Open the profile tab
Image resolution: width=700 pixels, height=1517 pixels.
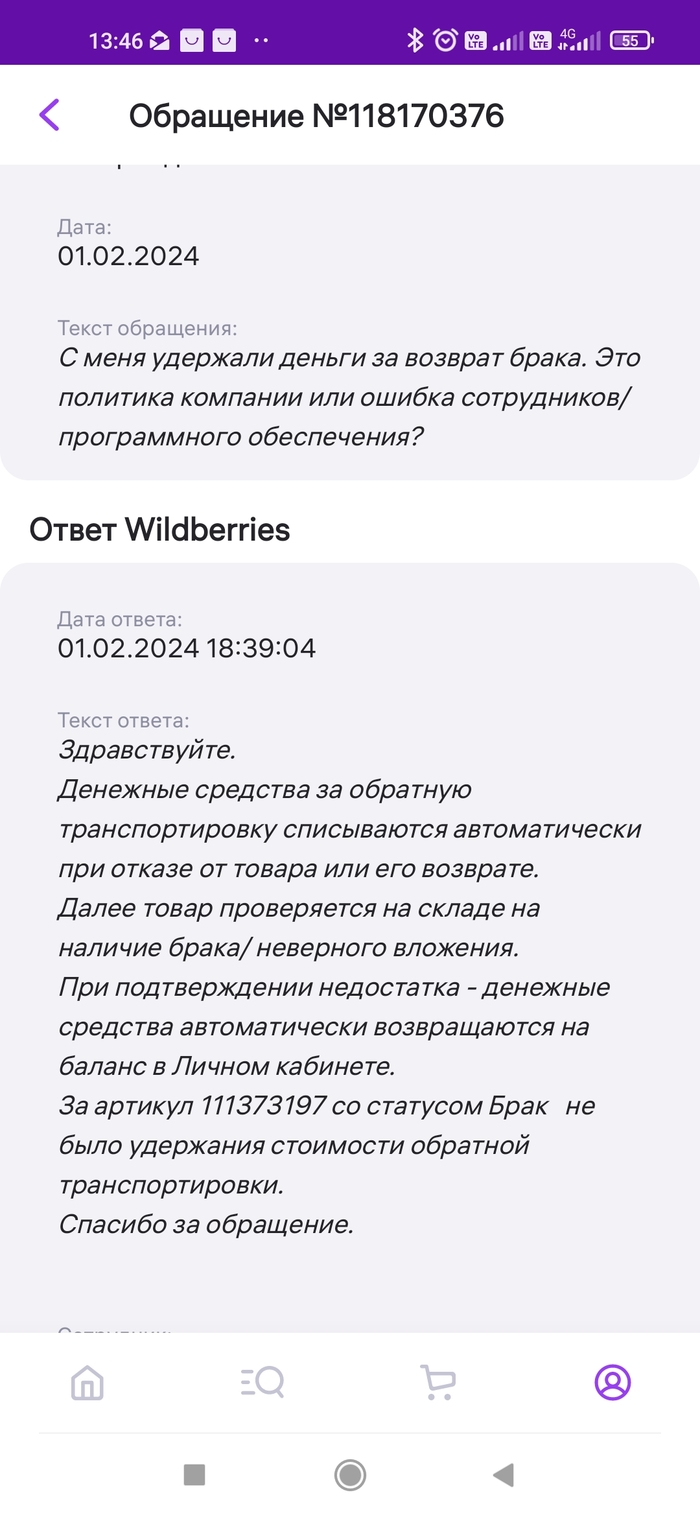click(612, 1383)
